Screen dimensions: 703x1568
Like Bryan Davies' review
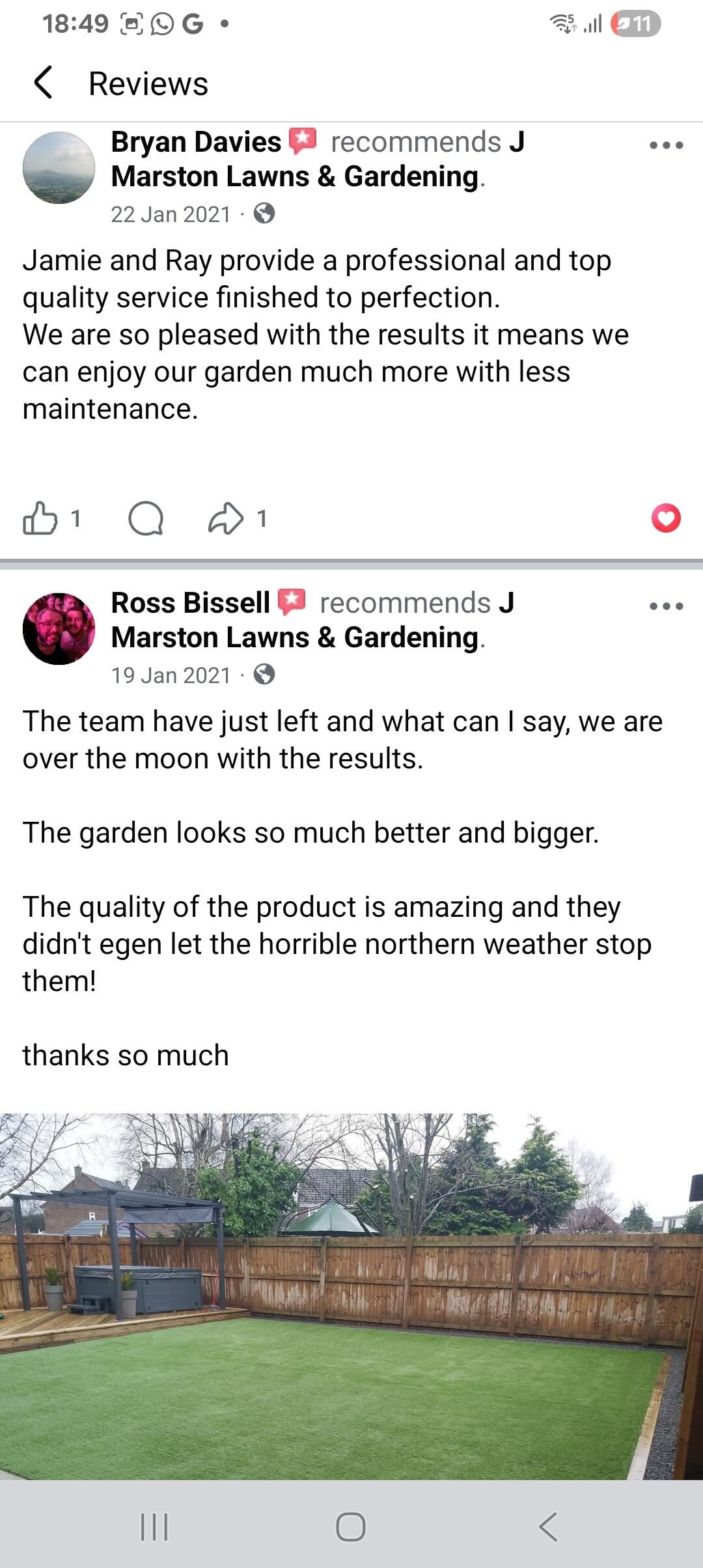(x=40, y=518)
